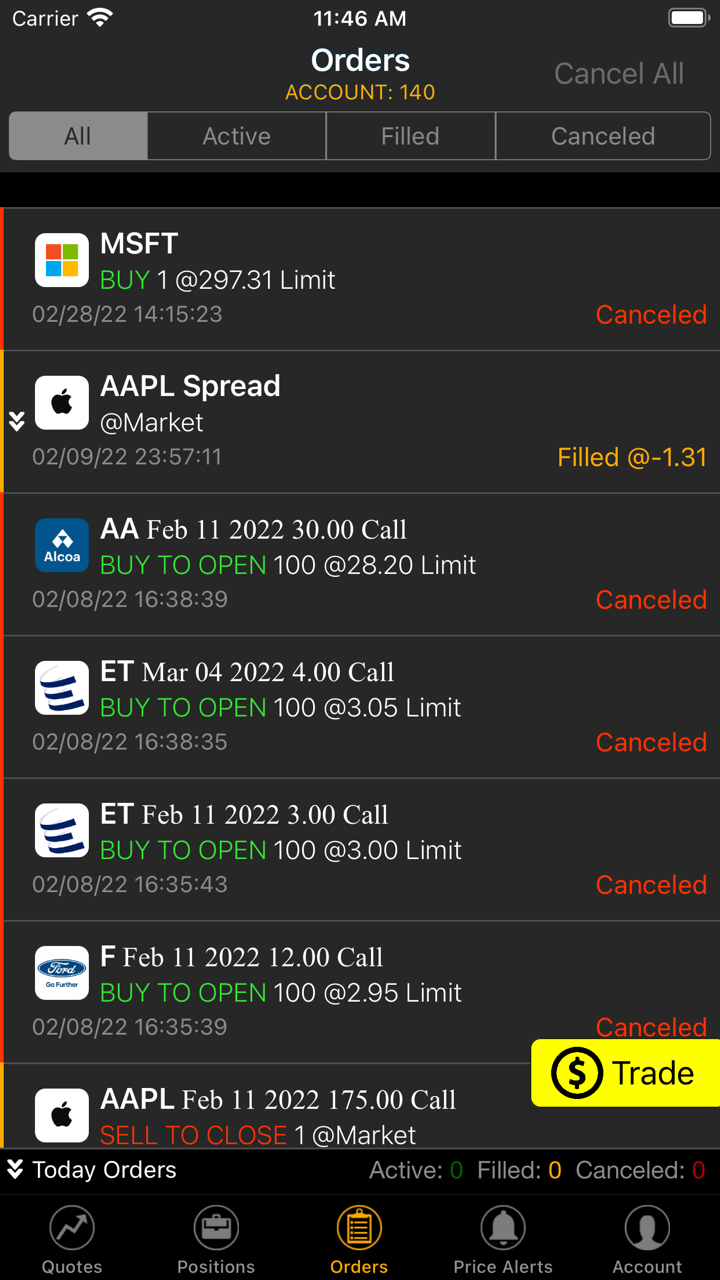
Task: Select the Positions briefcase icon
Action: (x=216, y=1227)
